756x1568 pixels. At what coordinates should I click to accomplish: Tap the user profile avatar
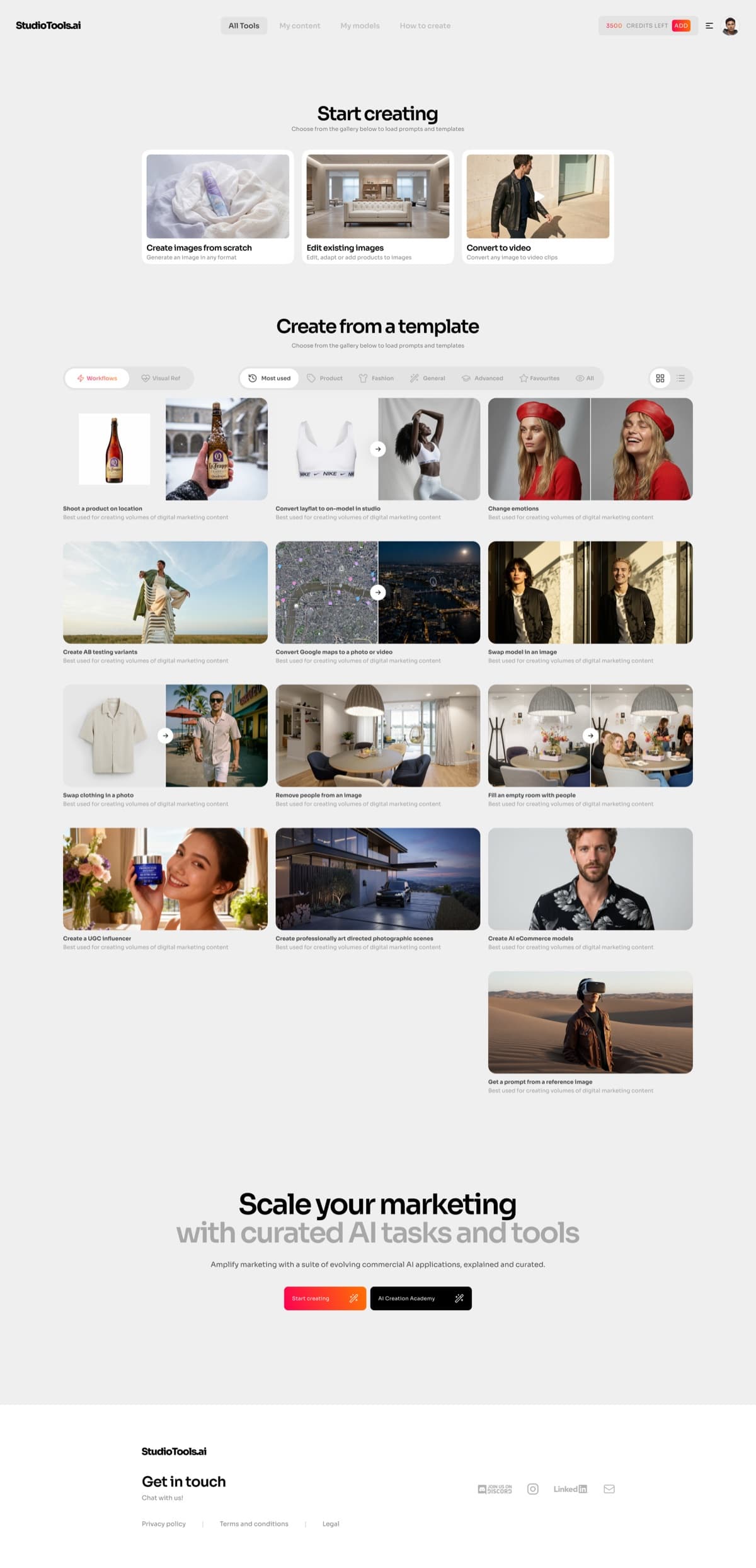pyautogui.click(x=730, y=26)
